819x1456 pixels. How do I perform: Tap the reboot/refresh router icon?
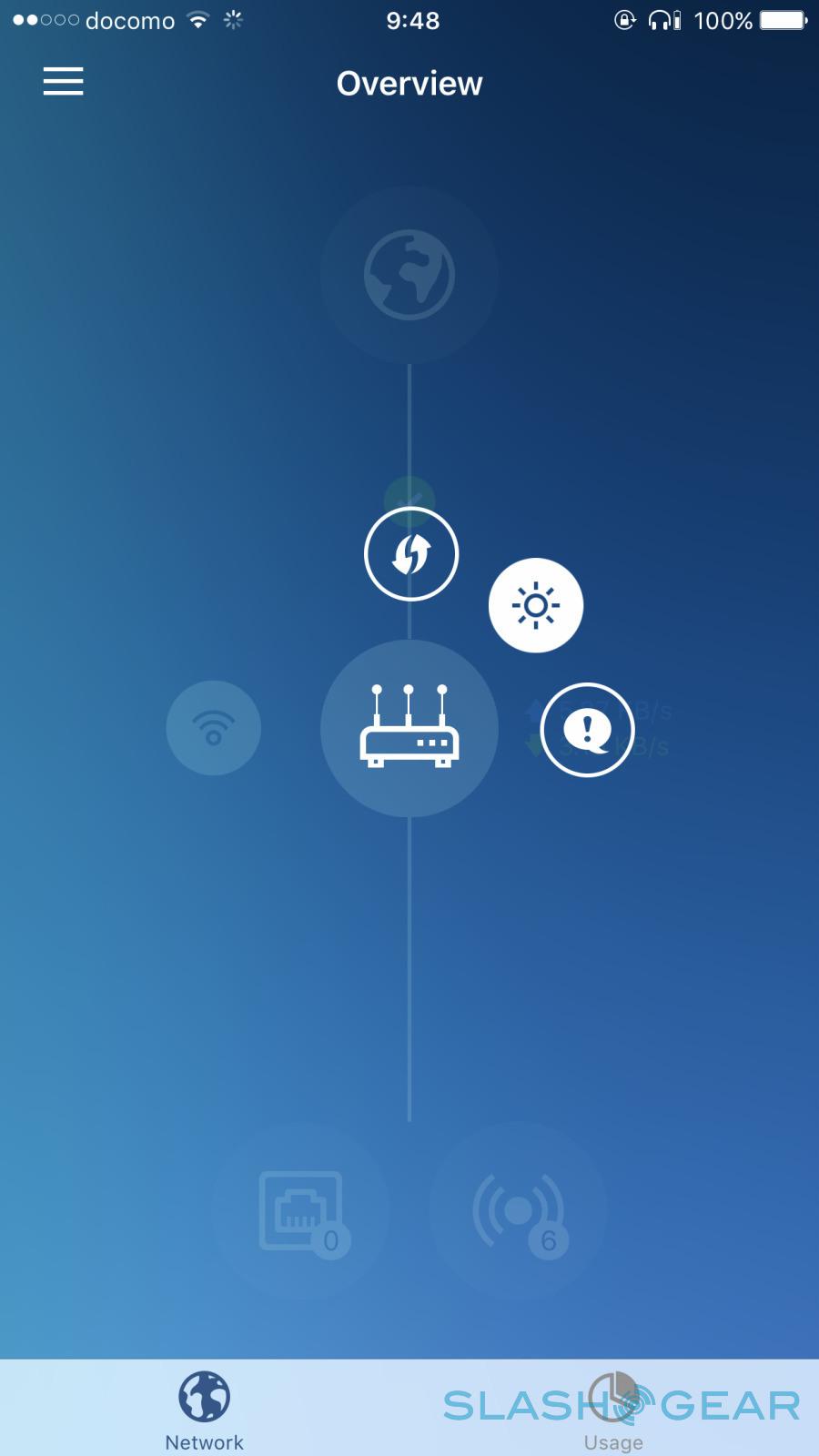pos(410,553)
